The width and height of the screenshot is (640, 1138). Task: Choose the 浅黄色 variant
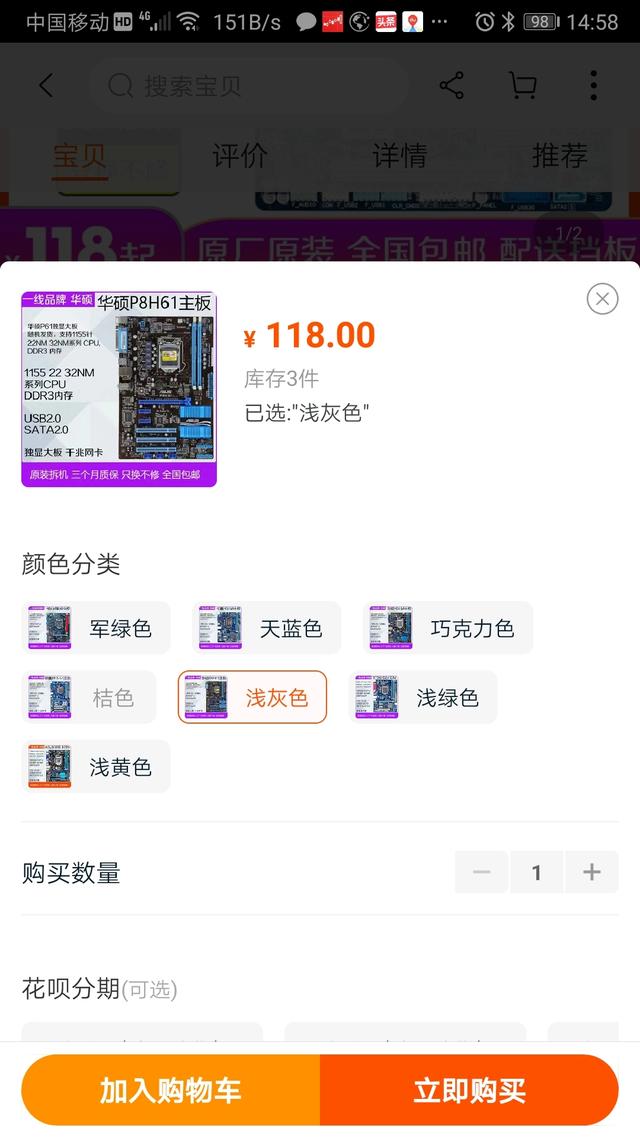96,766
